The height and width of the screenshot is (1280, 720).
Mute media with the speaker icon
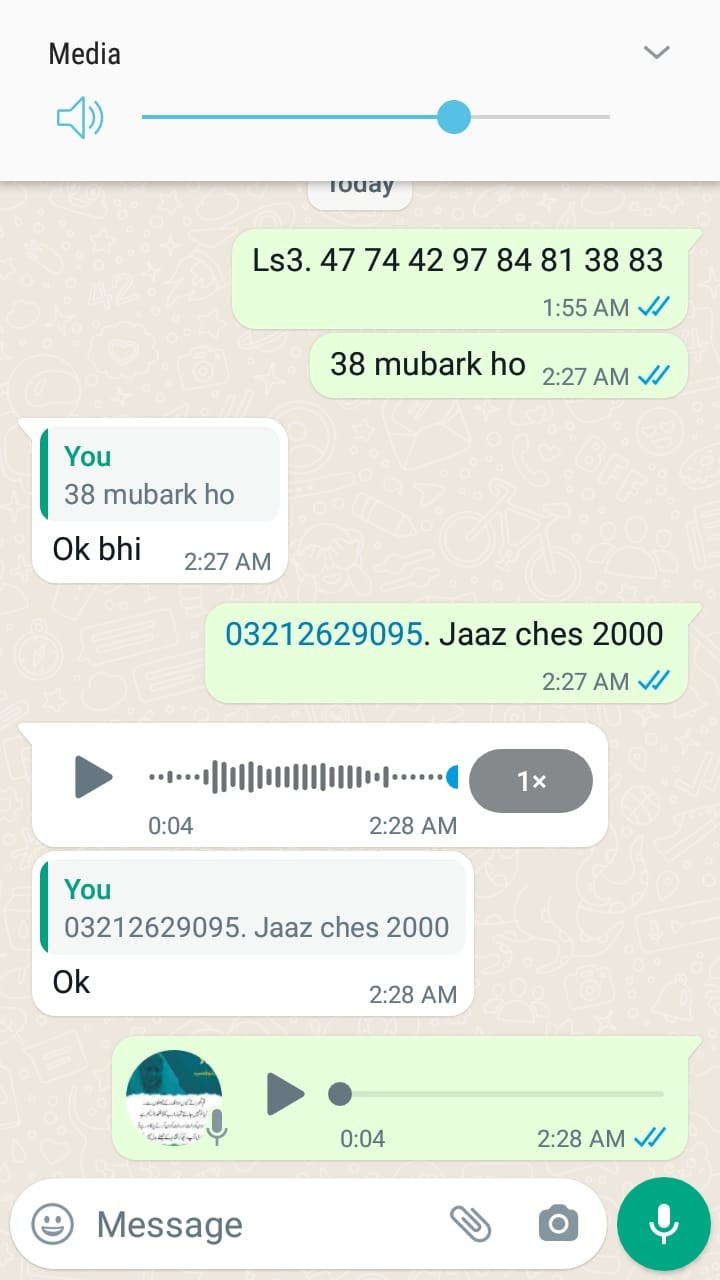point(79,118)
